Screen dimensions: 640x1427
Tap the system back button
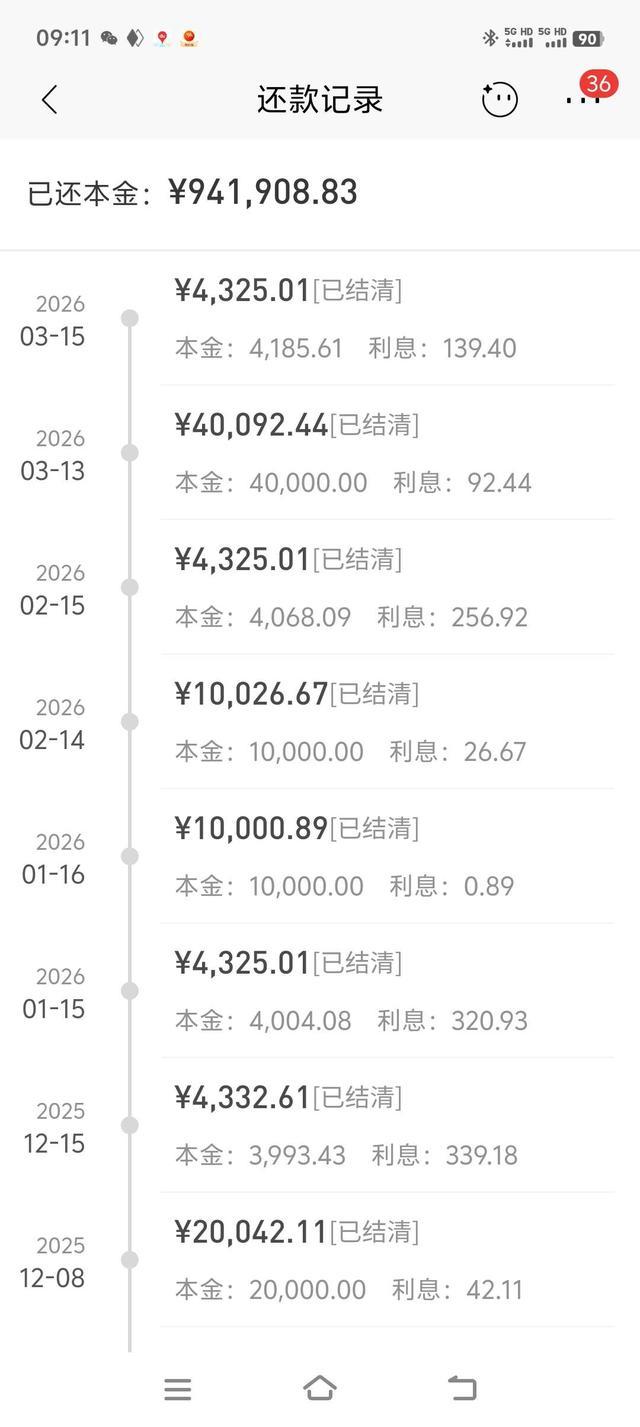point(461,1388)
